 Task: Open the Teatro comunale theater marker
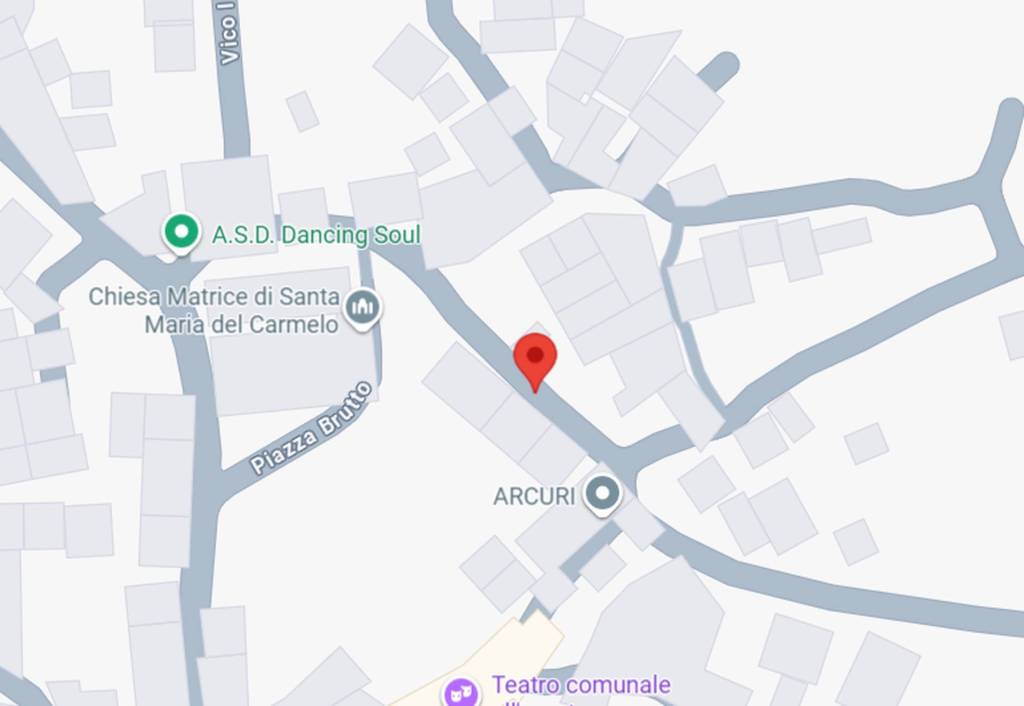(460, 691)
